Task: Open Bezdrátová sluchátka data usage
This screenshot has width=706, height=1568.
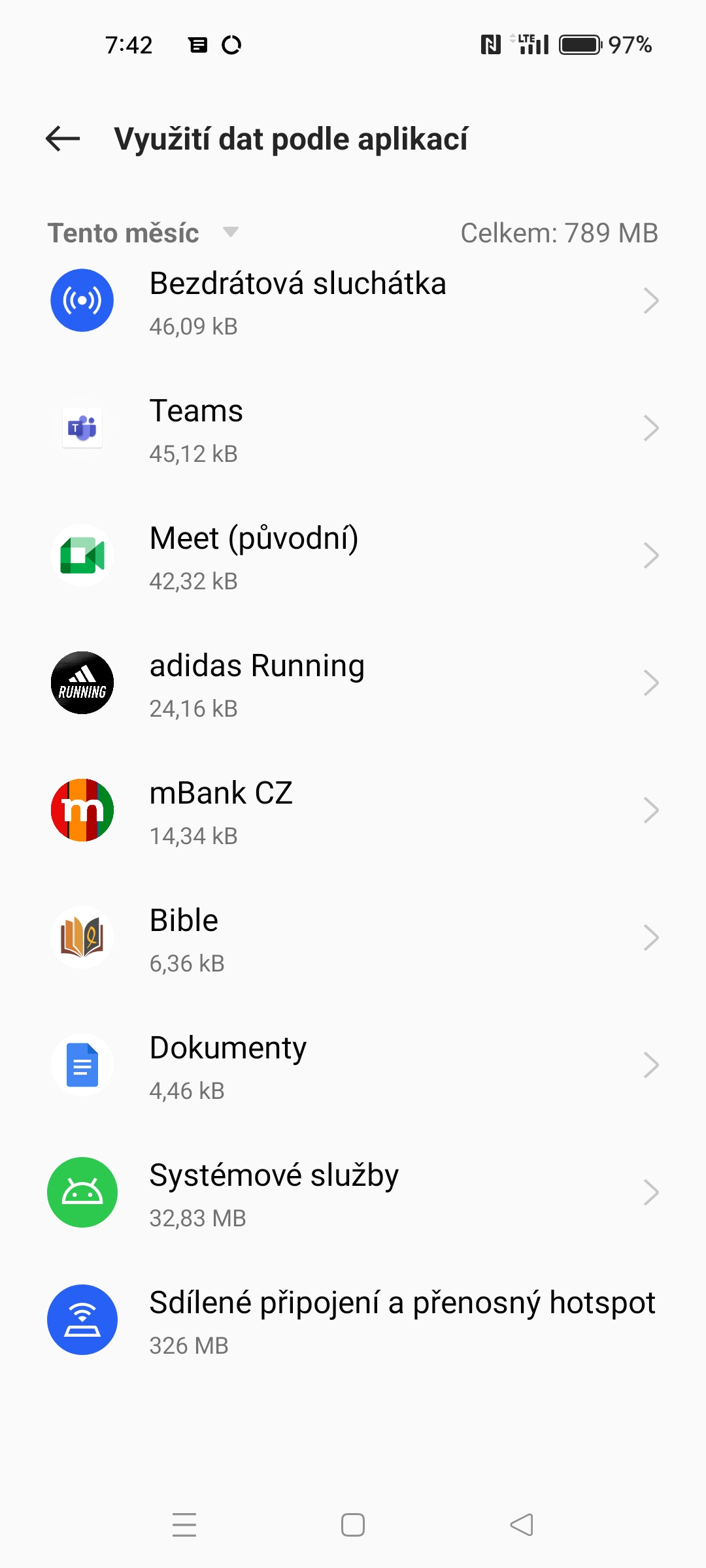Action: 353,302
